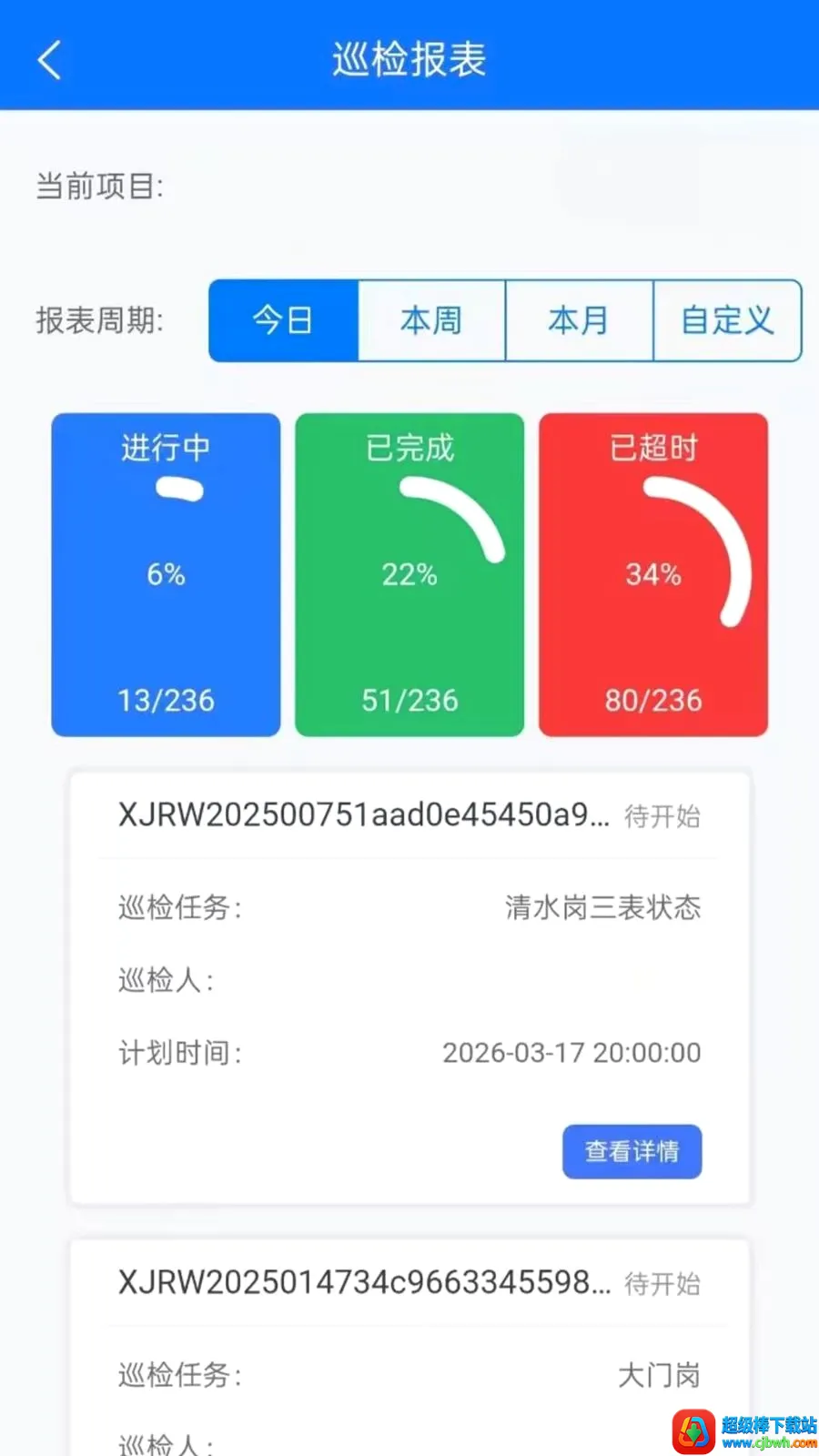Screen dimensions: 819x1456
Task: Open the 进行中 status card
Action: pyautogui.click(x=166, y=574)
